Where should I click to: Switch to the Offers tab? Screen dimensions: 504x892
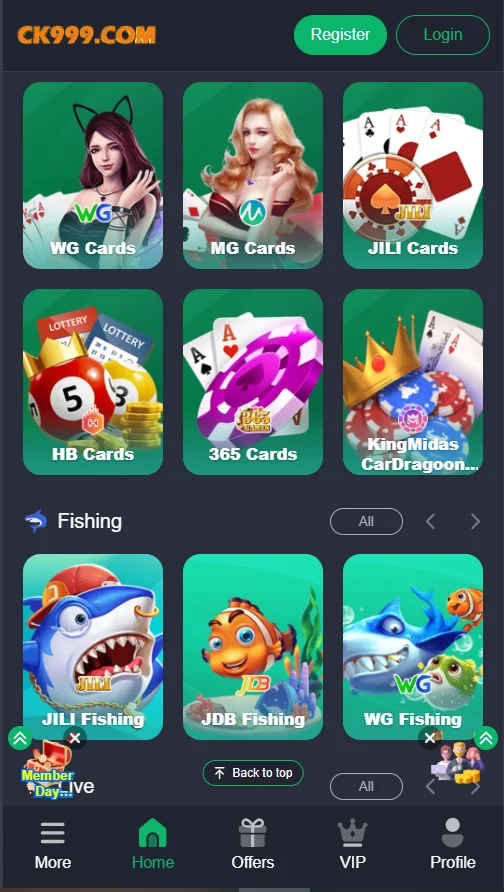pos(253,846)
